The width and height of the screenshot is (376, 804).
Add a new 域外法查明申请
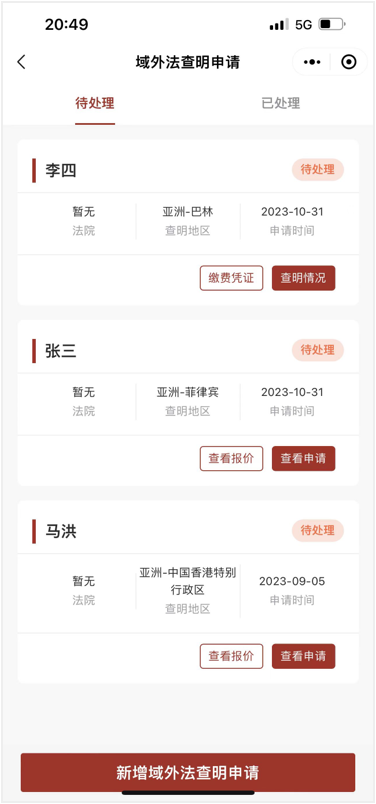pos(188,772)
